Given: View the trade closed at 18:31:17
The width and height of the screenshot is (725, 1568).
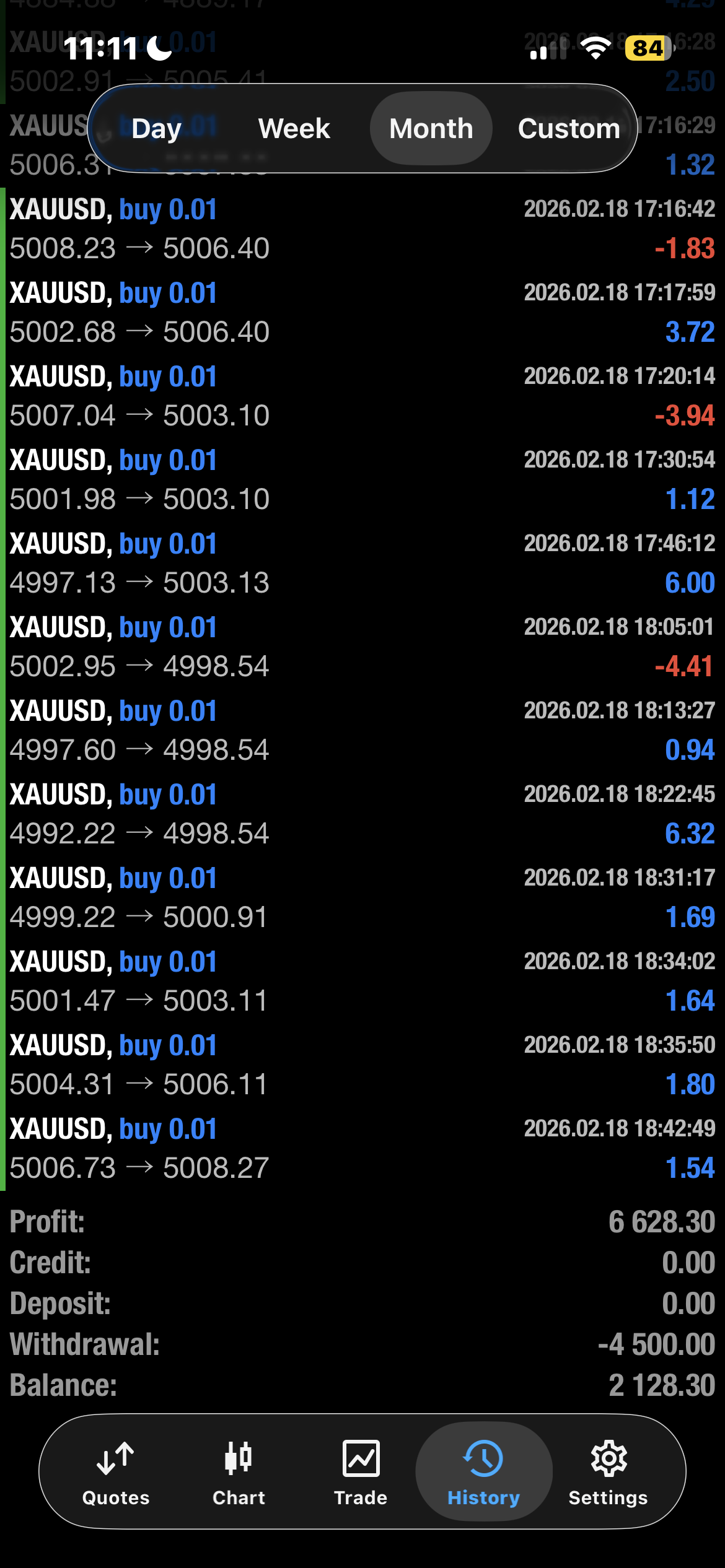Looking at the screenshot, I should tap(362, 897).
